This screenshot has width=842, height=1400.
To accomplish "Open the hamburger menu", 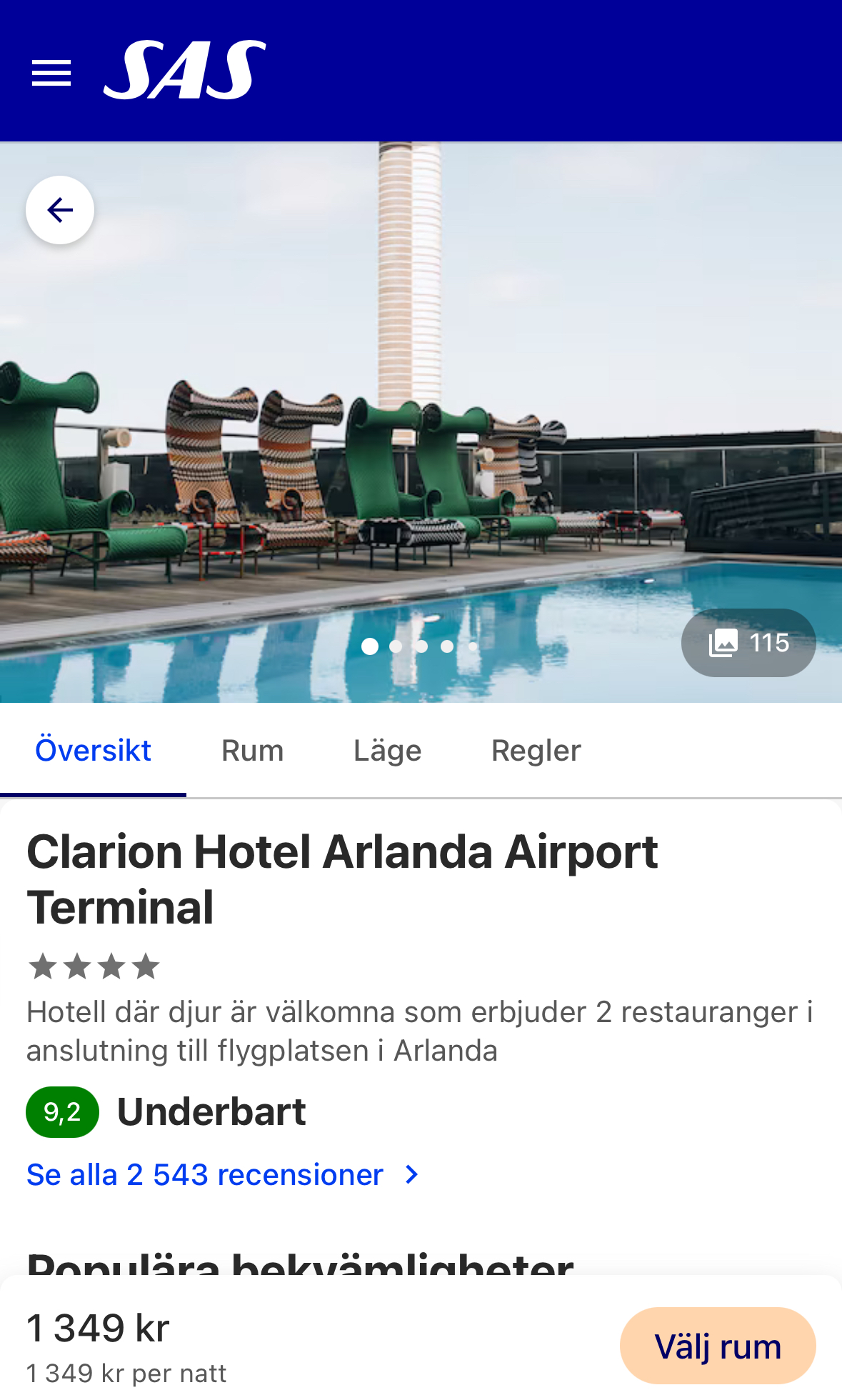I will click(x=51, y=73).
